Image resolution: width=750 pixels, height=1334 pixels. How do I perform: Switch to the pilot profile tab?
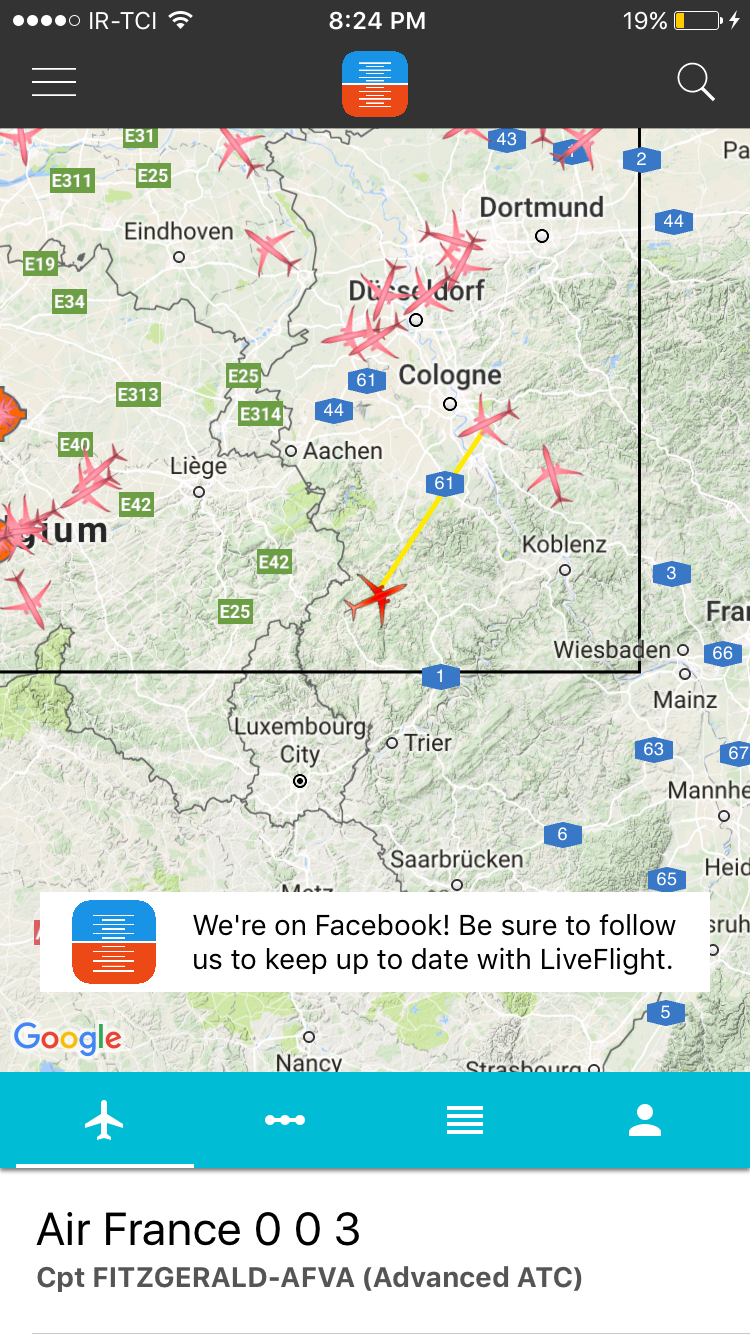pos(645,1120)
